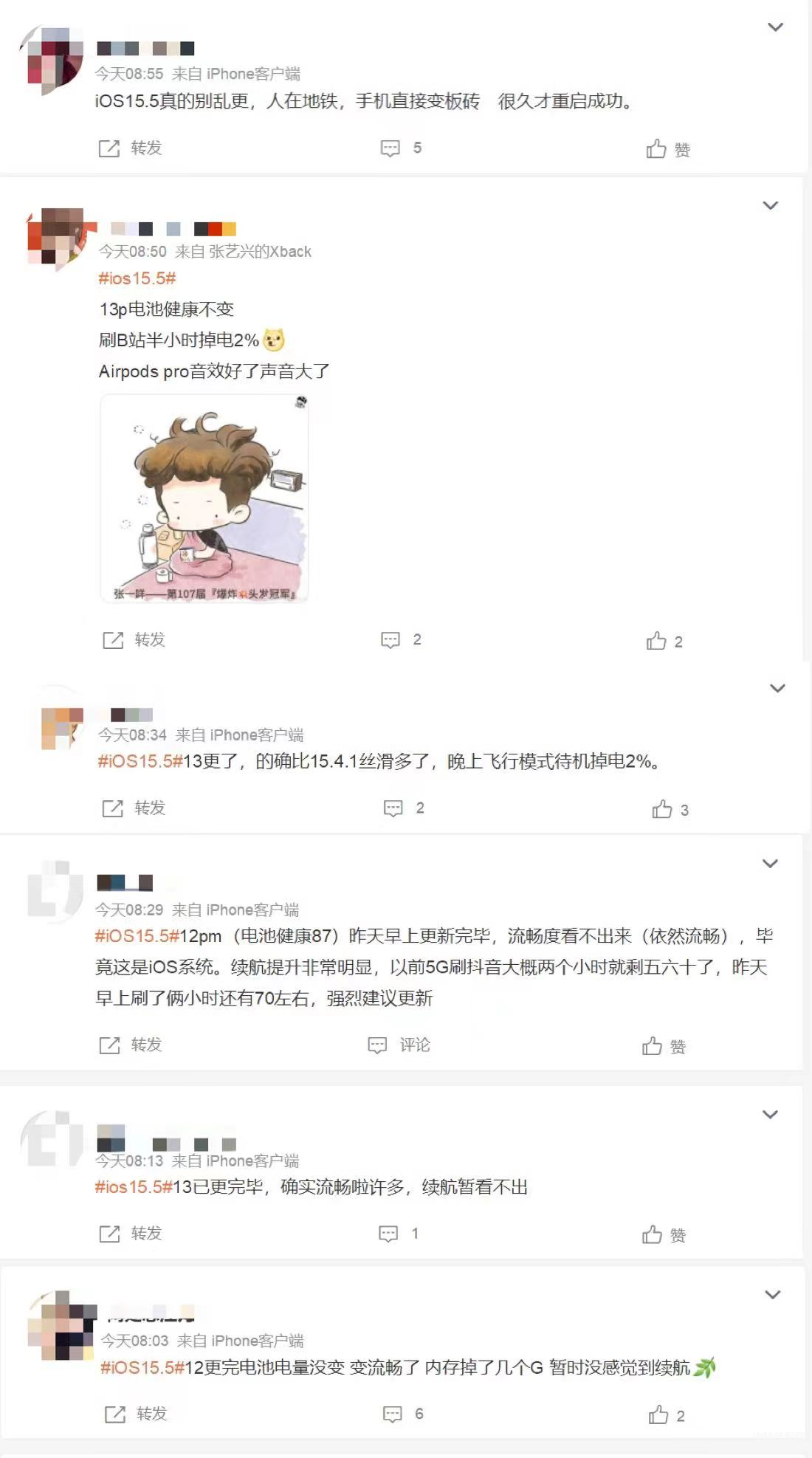Comment on the 08:29 12pm battery post
The image size is (812, 1458).
pyautogui.click(x=399, y=1045)
